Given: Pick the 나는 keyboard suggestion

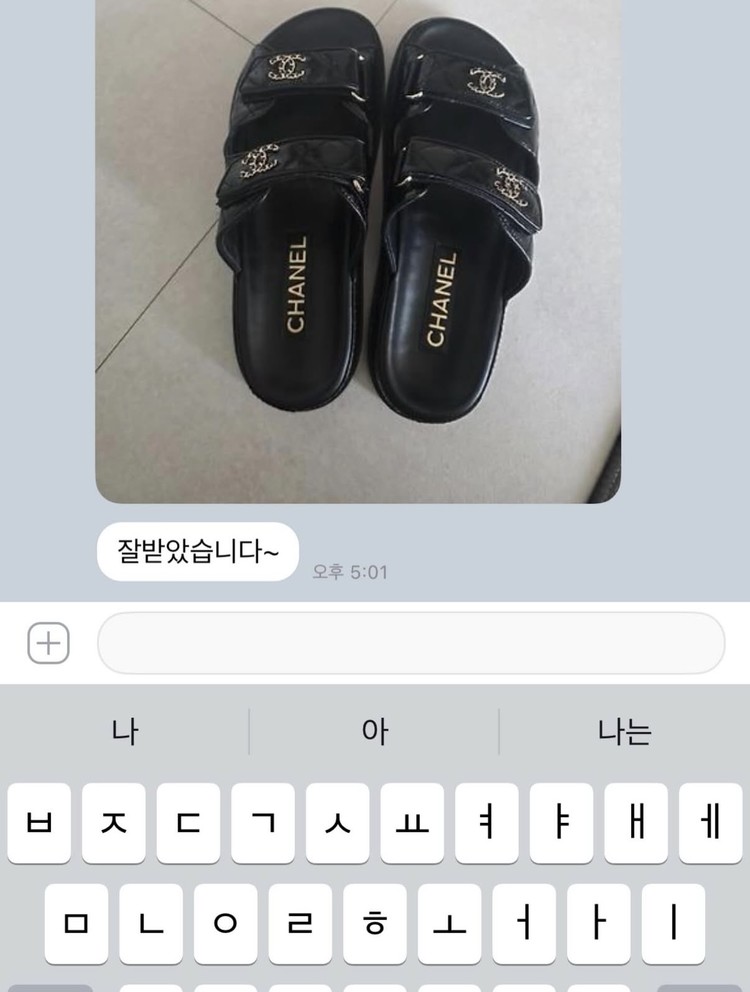Looking at the screenshot, I should pos(625,732).
